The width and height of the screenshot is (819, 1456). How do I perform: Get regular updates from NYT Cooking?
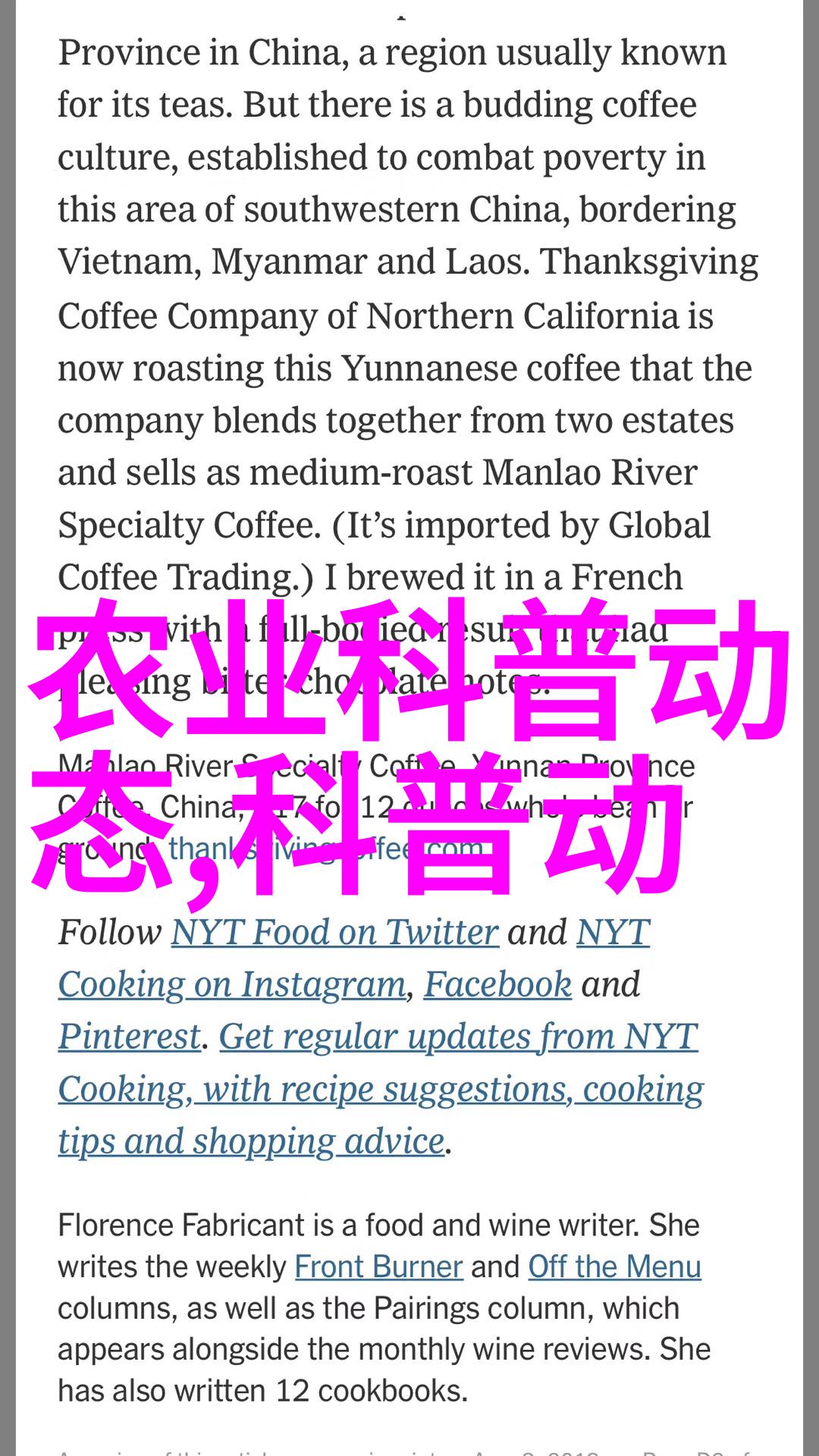pos(458,1037)
